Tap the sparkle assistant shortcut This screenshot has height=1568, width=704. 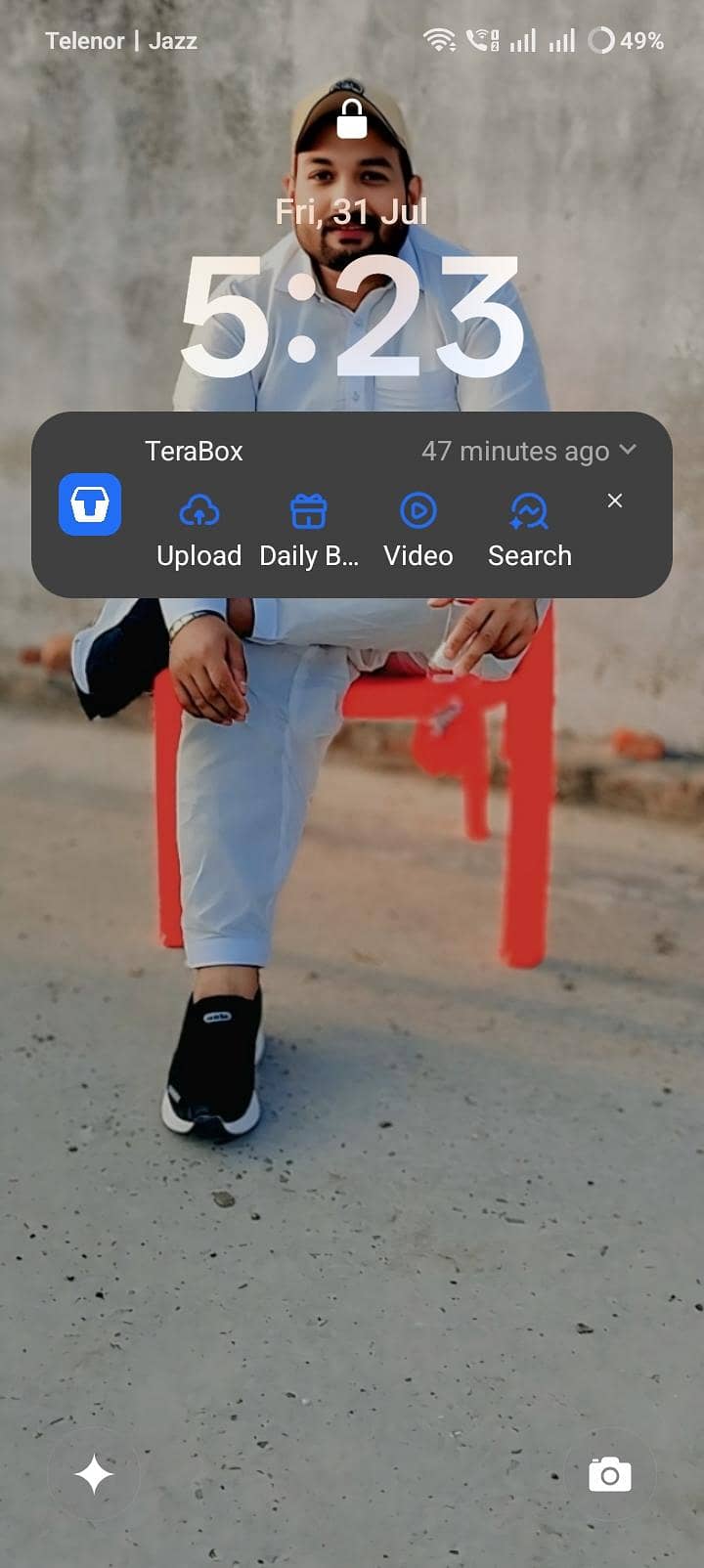pos(95,1474)
